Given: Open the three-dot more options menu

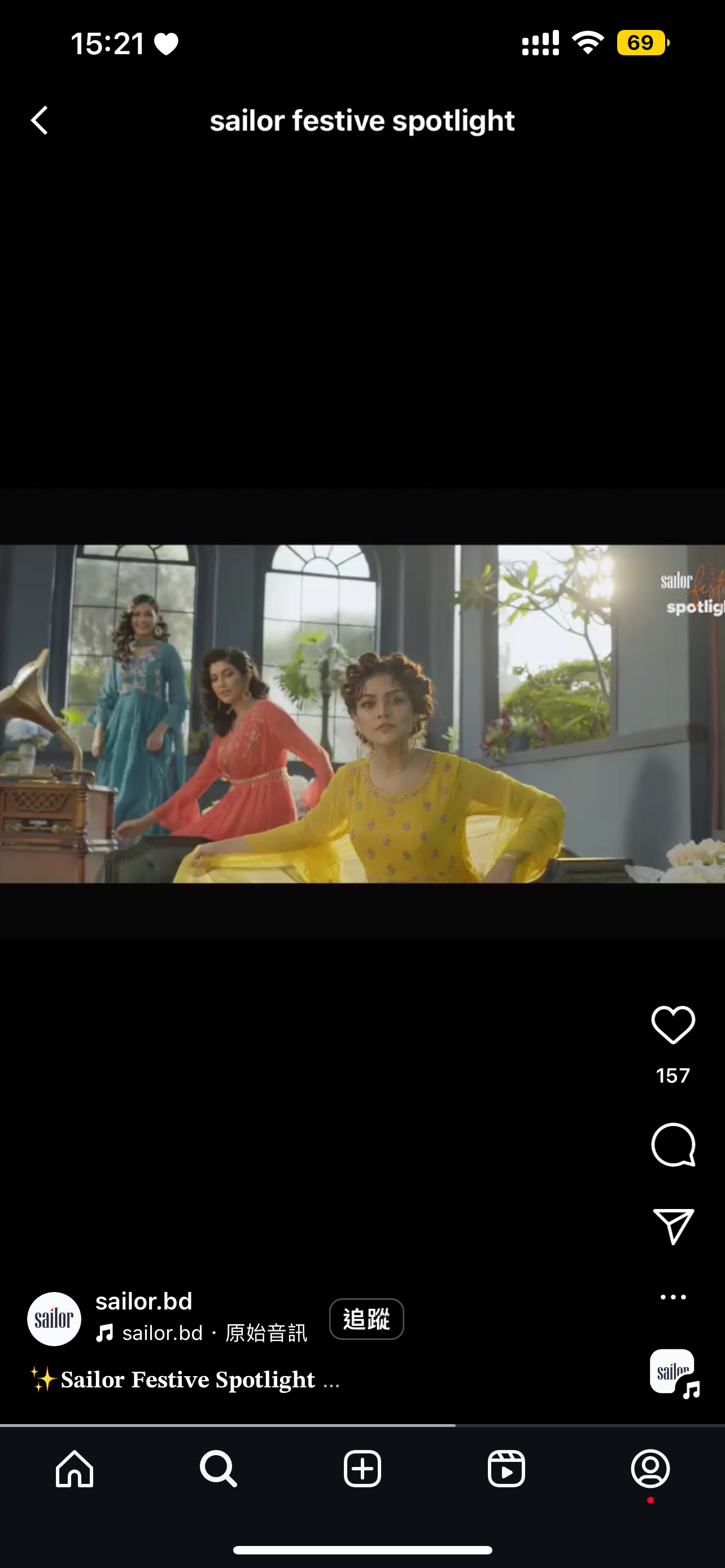Looking at the screenshot, I should 672,1297.
